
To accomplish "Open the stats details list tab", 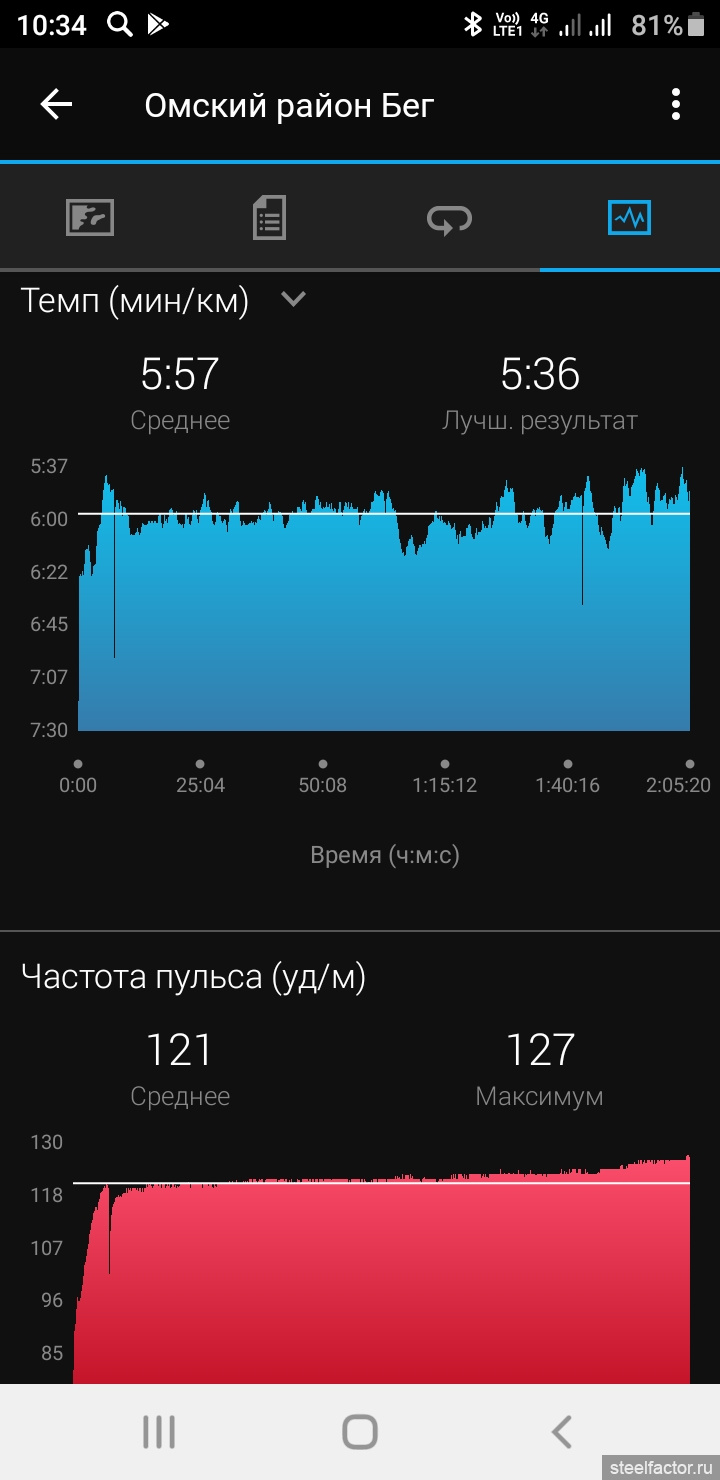I will point(269,217).
